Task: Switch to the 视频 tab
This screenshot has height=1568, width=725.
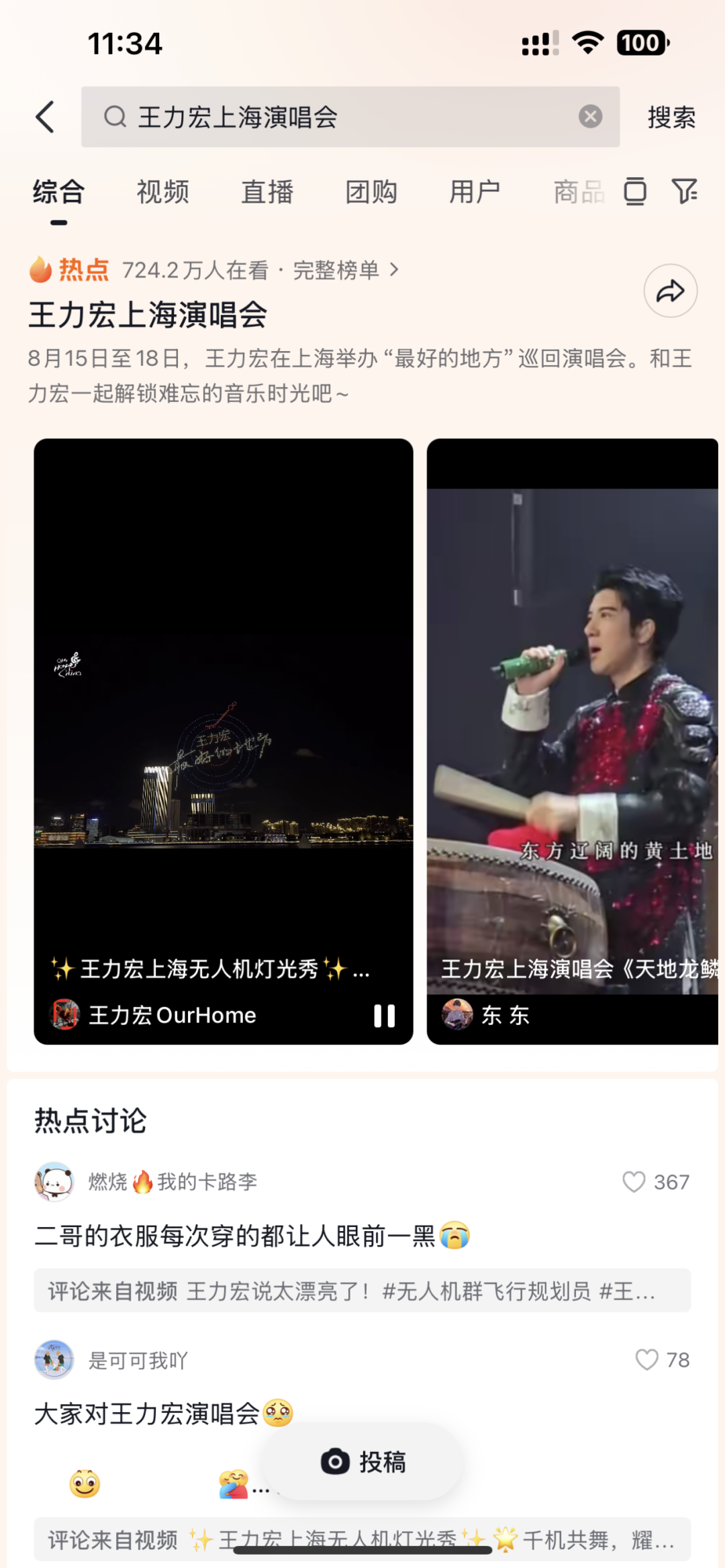Action: 163,192
